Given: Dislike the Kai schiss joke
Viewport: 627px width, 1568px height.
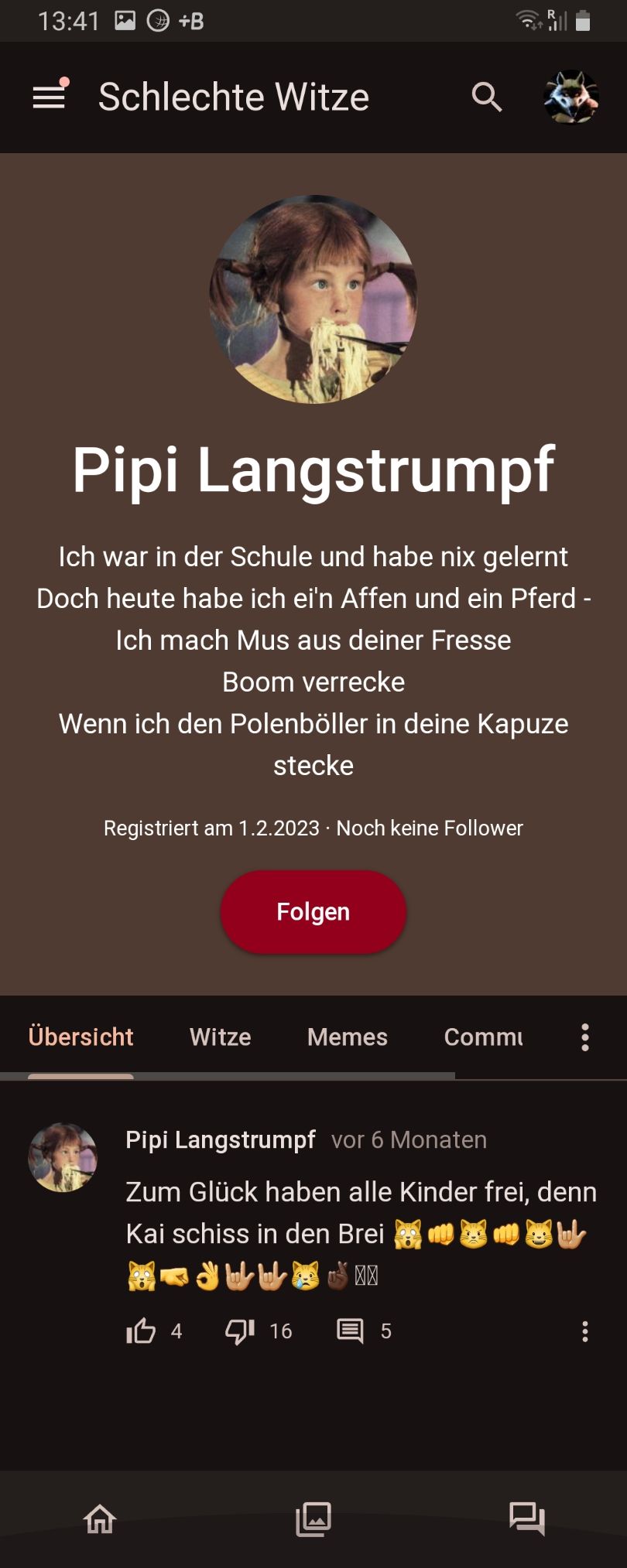Looking at the screenshot, I should click(x=240, y=1331).
